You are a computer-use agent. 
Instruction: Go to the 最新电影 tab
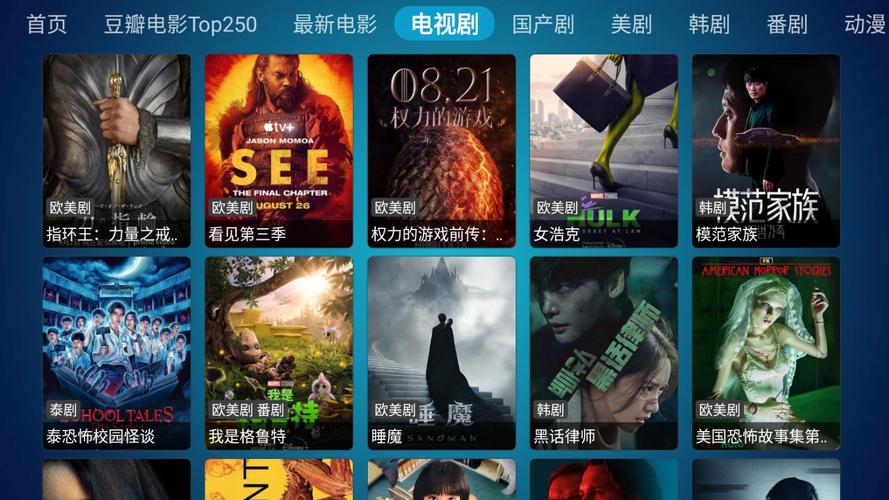coord(334,24)
